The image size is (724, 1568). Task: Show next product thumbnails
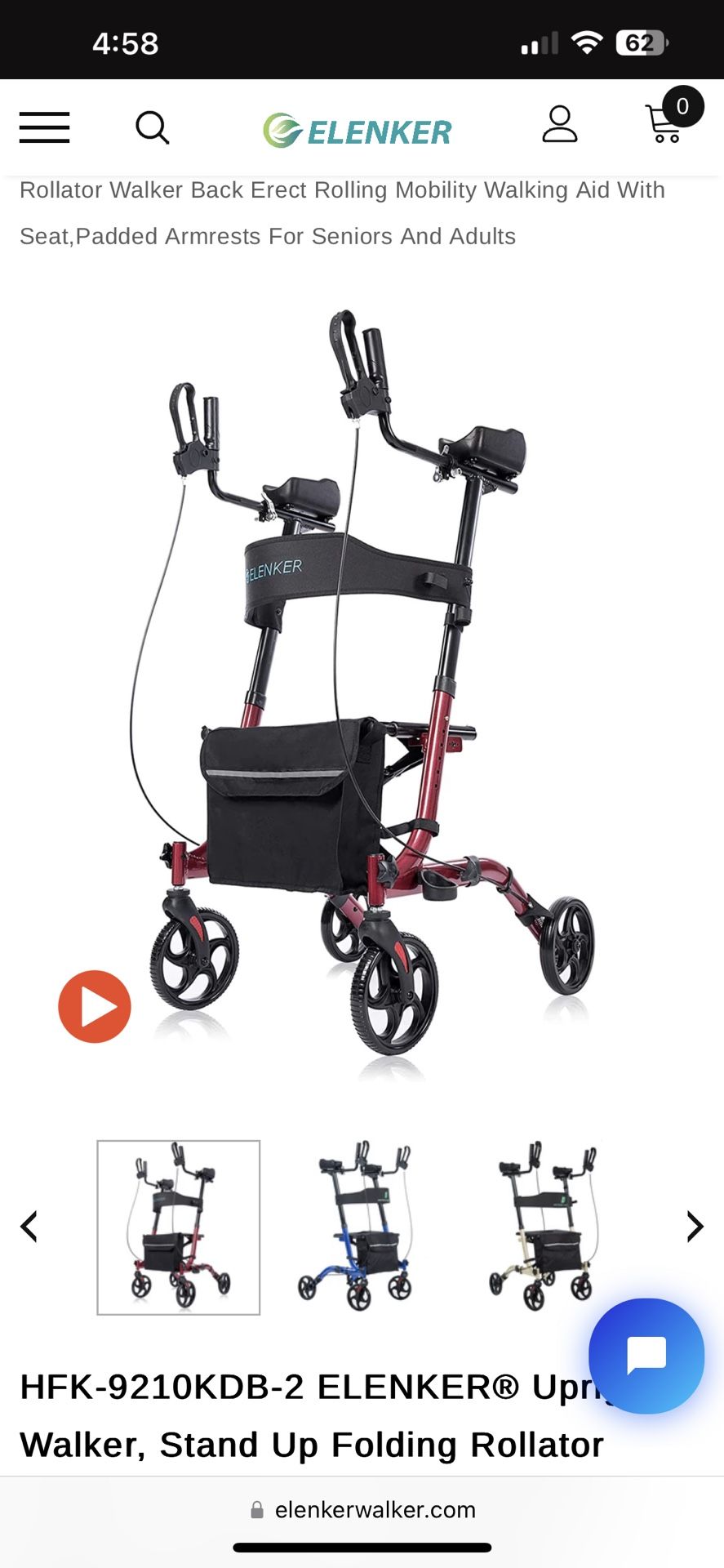[x=695, y=1226]
